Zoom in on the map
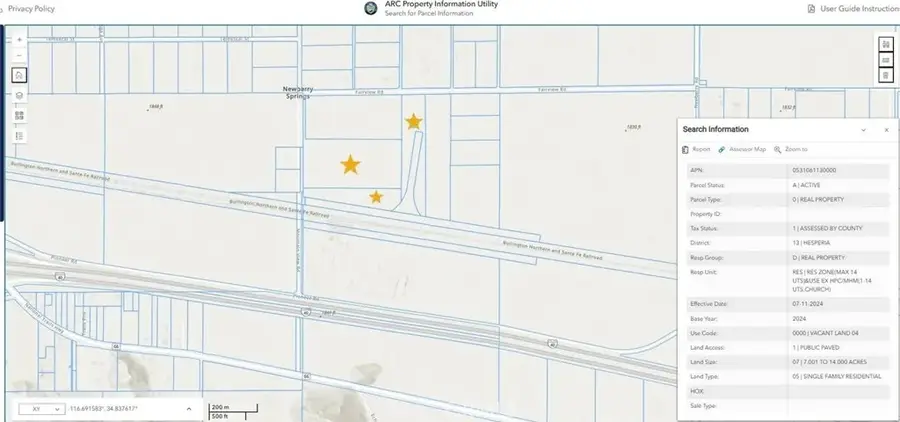This screenshot has width=900, height=422. (x=19, y=39)
